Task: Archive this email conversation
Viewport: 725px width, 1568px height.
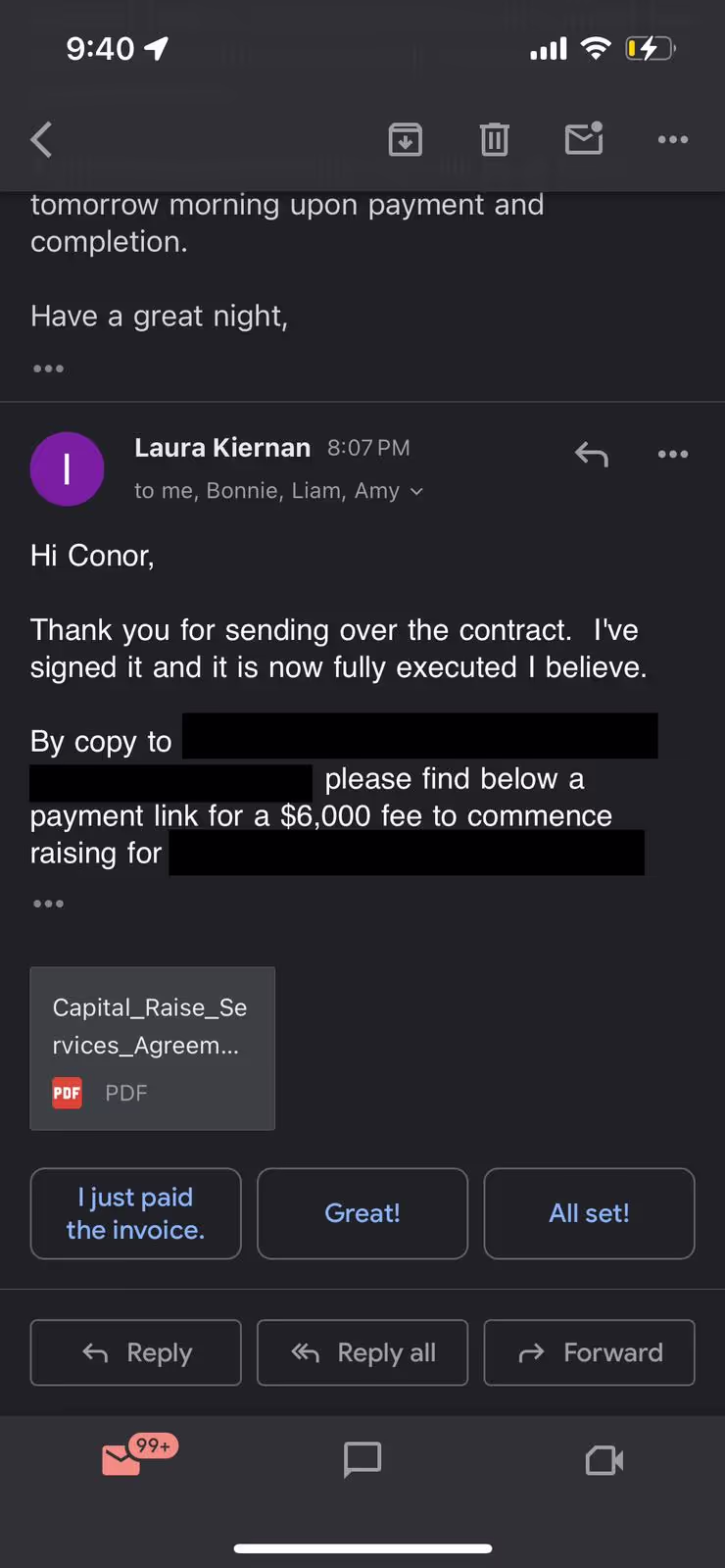Action: (x=406, y=140)
